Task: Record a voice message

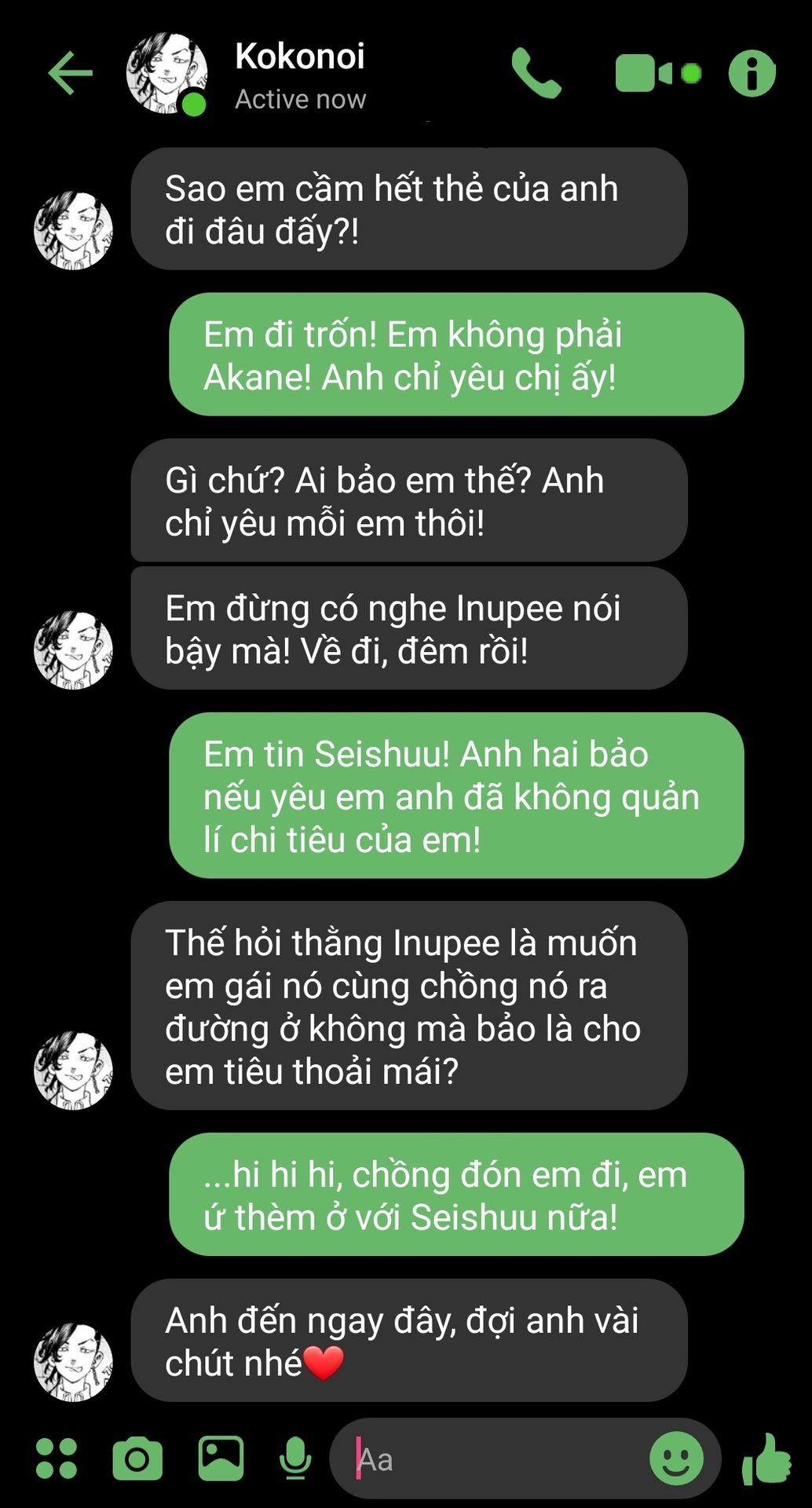Action: point(295,1459)
